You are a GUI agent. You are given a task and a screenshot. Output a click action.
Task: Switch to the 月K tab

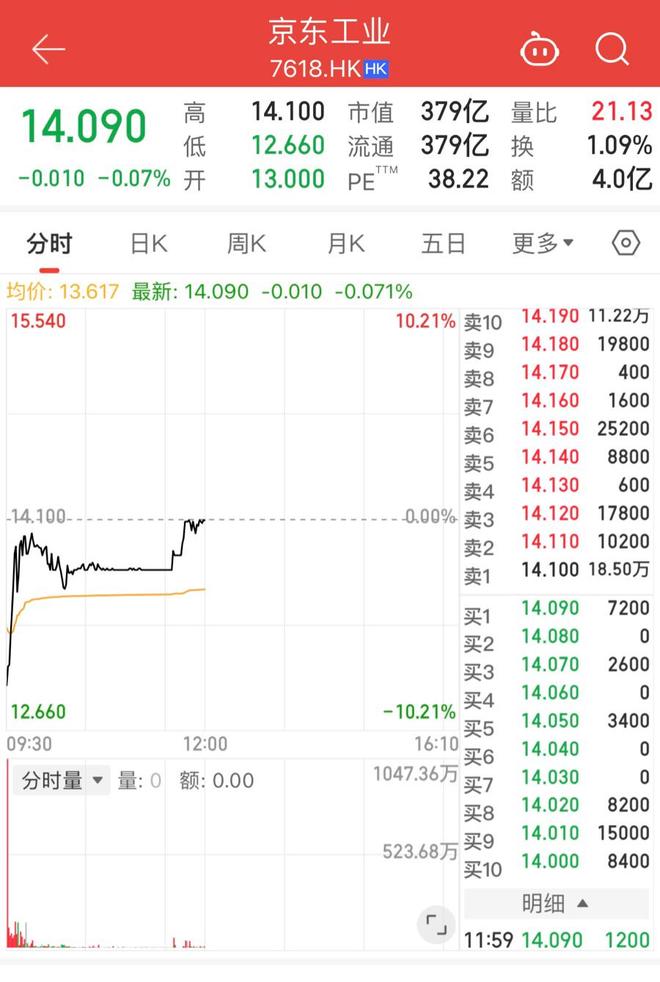coord(346,243)
